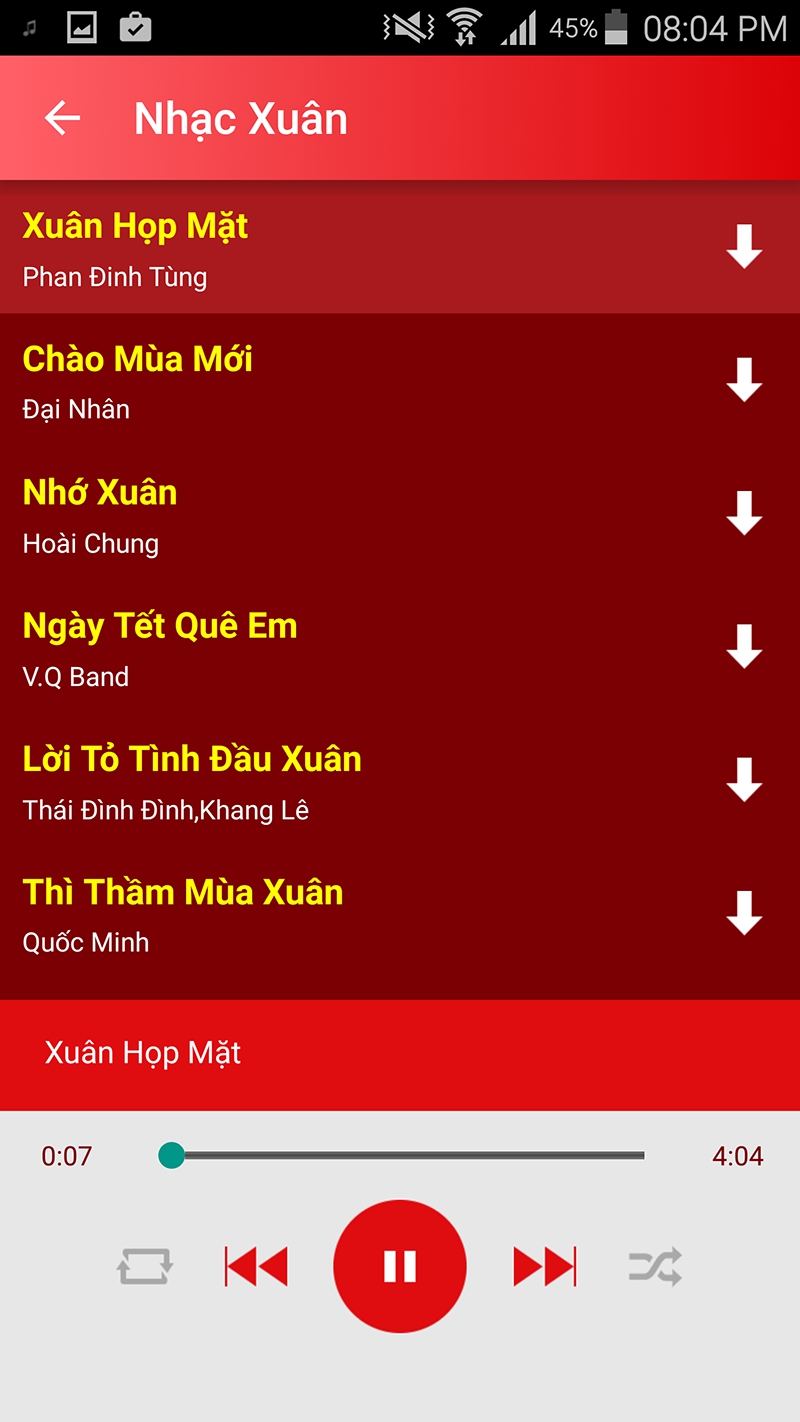Select the song Nhớ Xuân by Hoài Chung
This screenshot has width=800, height=1422.
tap(300, 513)
